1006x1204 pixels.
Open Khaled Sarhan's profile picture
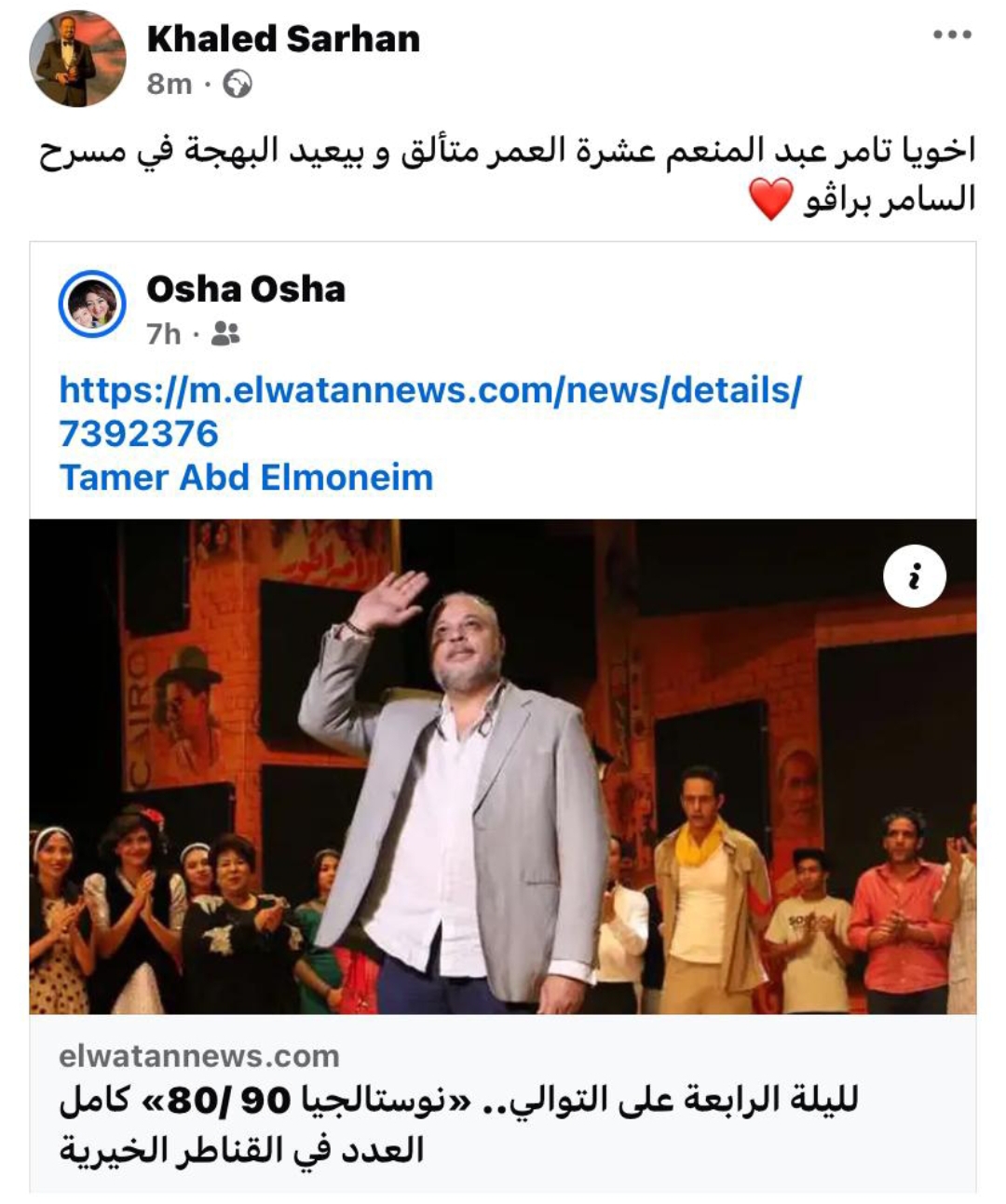click(x=77, y=60)
